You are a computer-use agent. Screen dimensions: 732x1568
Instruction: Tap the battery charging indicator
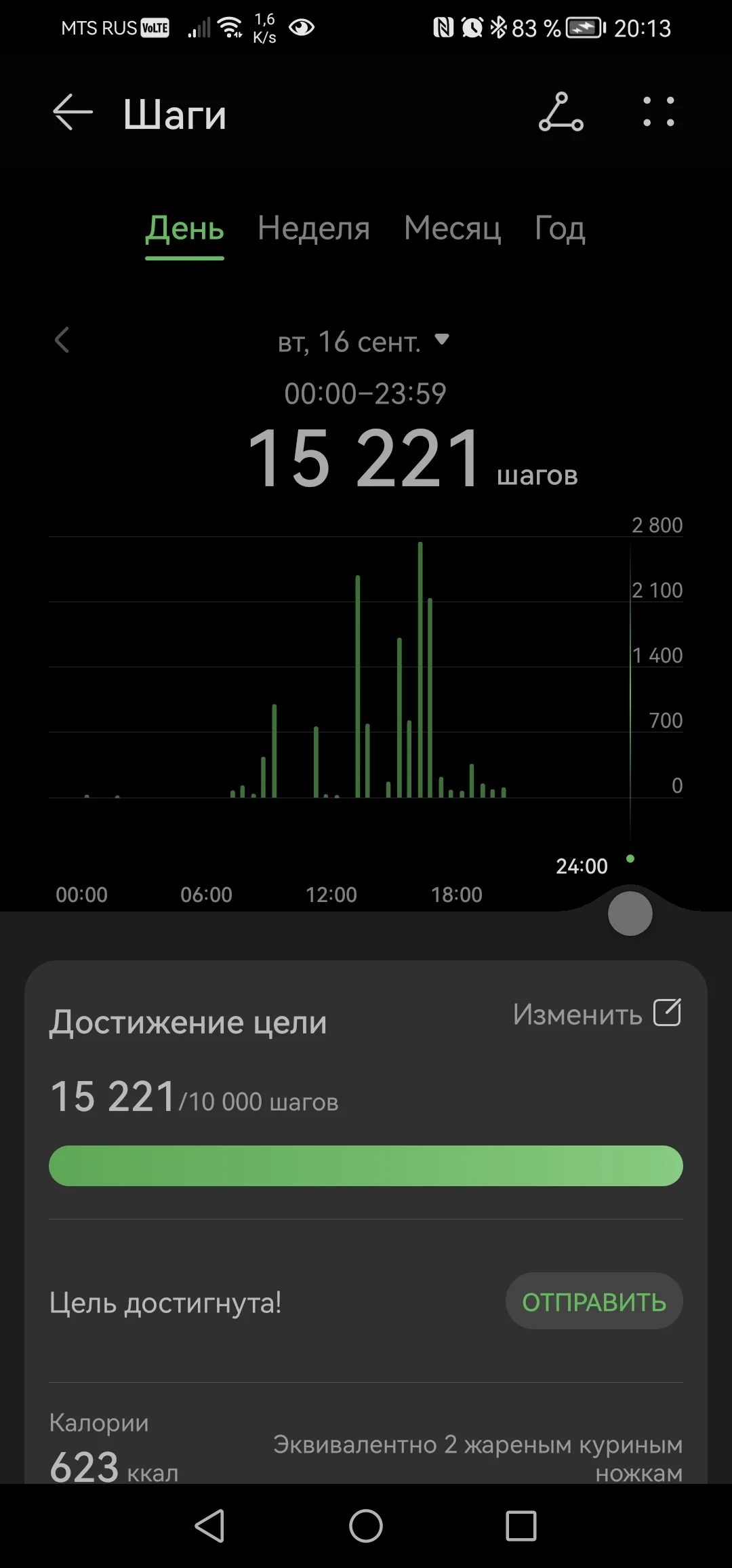584,28
